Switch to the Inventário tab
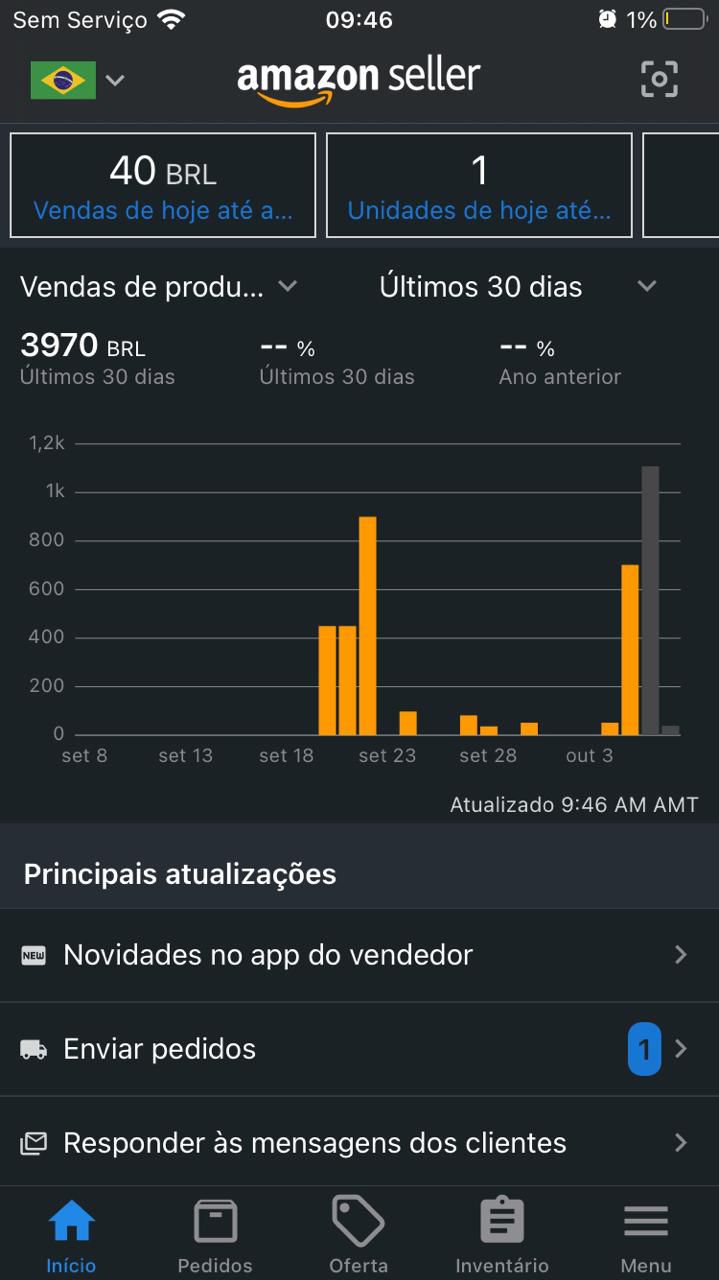The width and height of the screenshot is (719, 1280). click(x=502, y=1236)
